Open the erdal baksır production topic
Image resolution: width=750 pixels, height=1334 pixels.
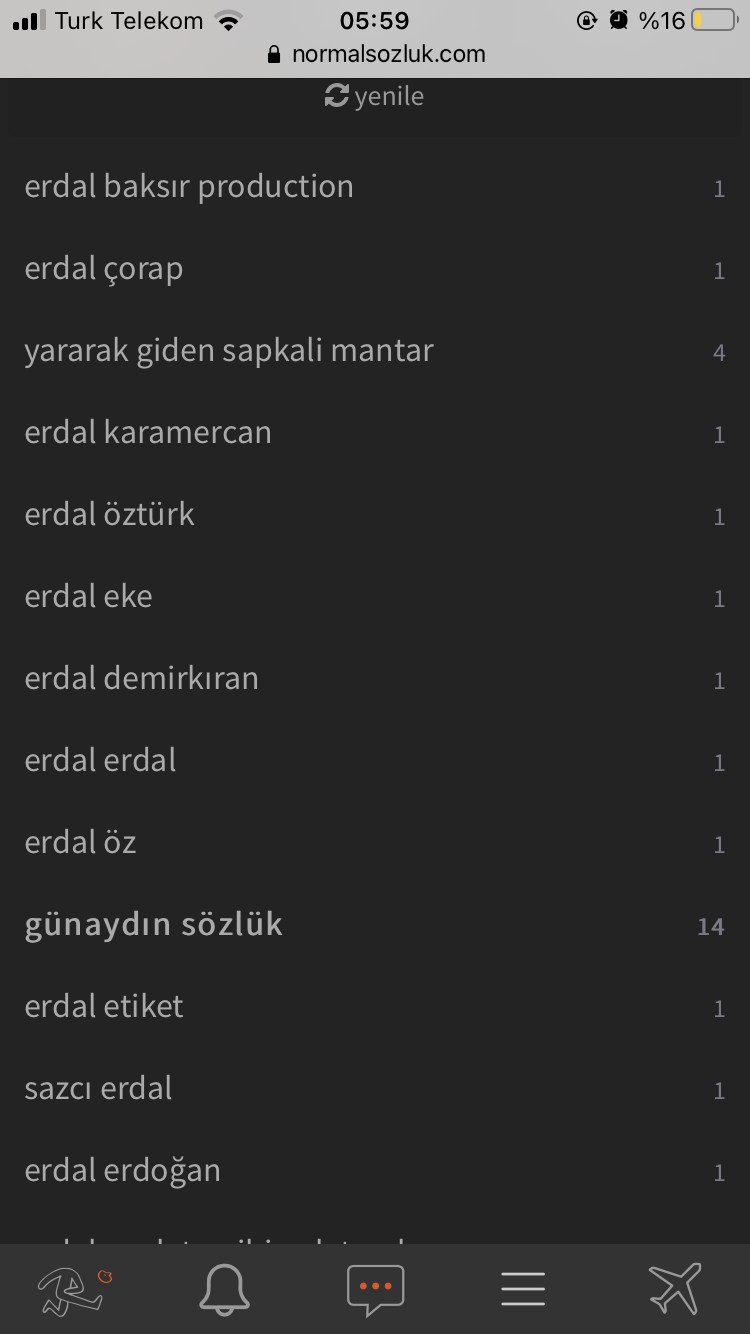point(189,187)
